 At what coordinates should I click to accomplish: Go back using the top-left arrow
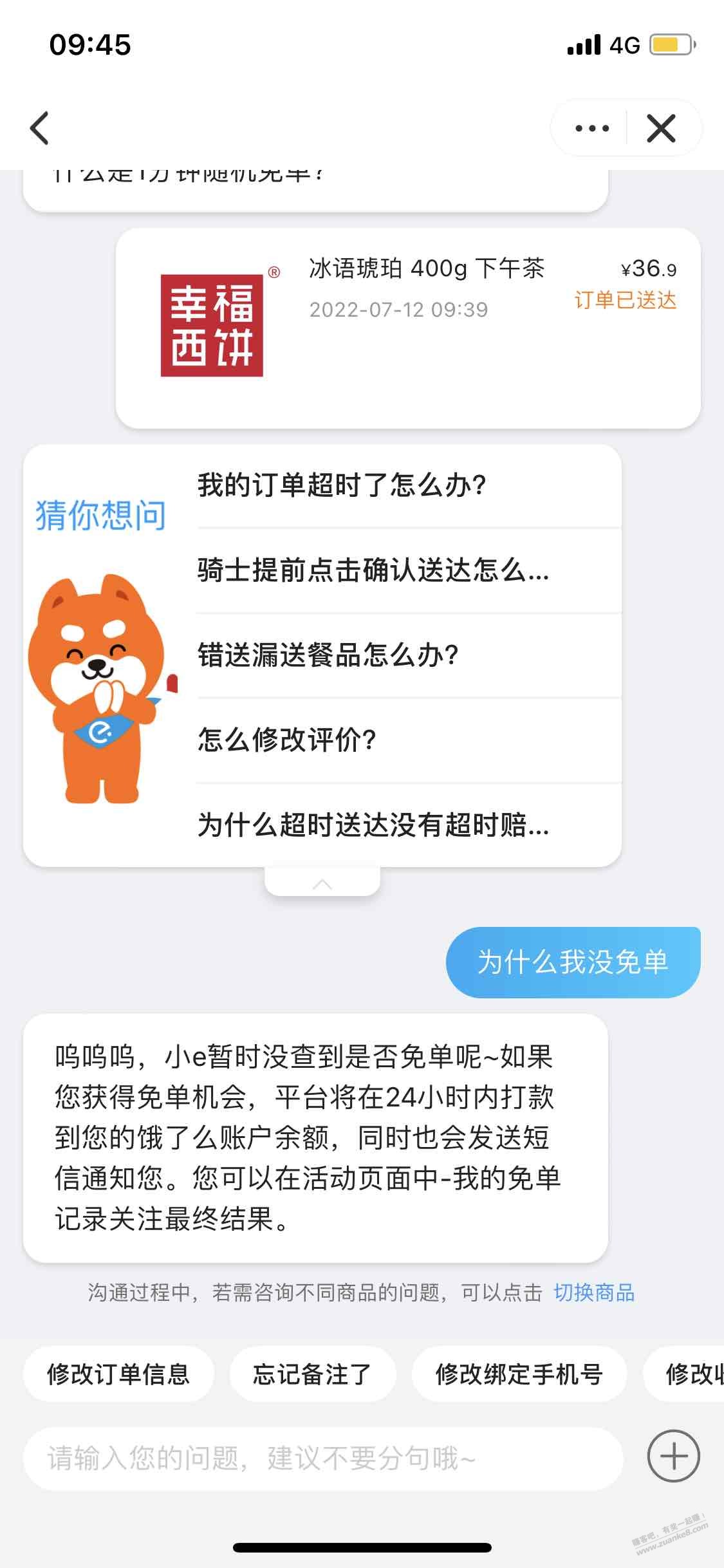[40, 128]
